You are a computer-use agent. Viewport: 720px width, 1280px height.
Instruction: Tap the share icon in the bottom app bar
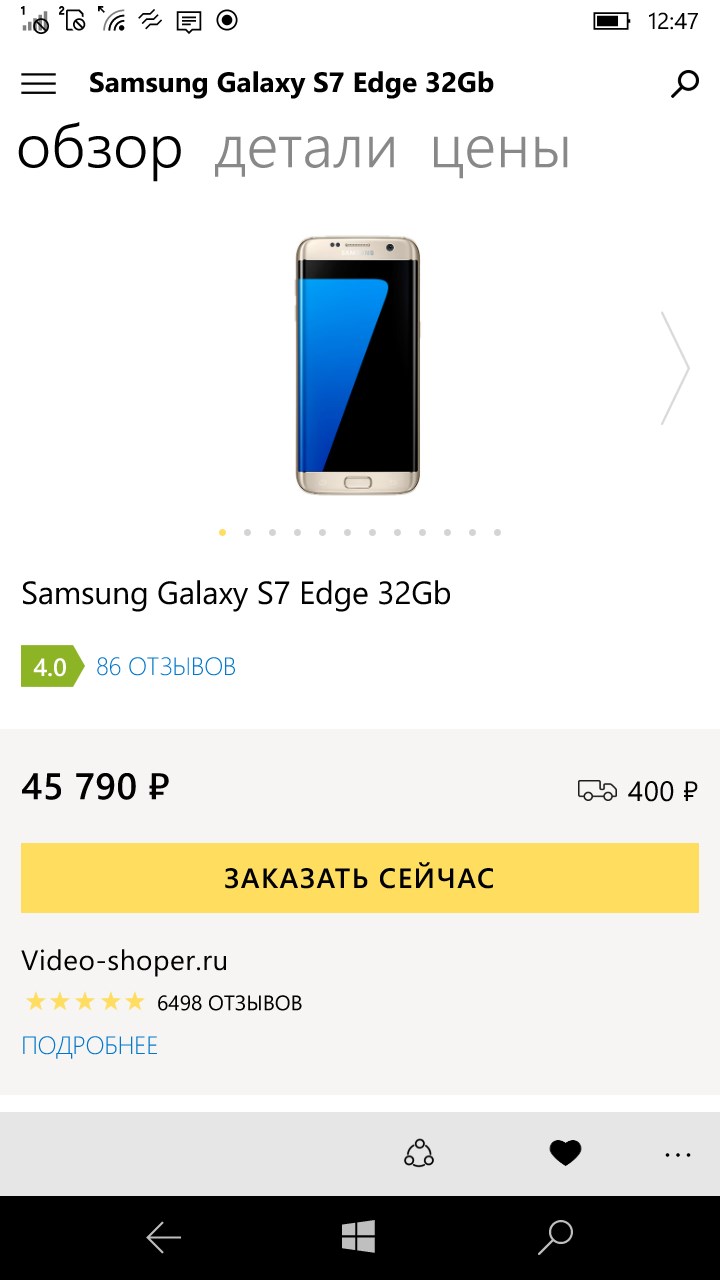[418, 1152]
